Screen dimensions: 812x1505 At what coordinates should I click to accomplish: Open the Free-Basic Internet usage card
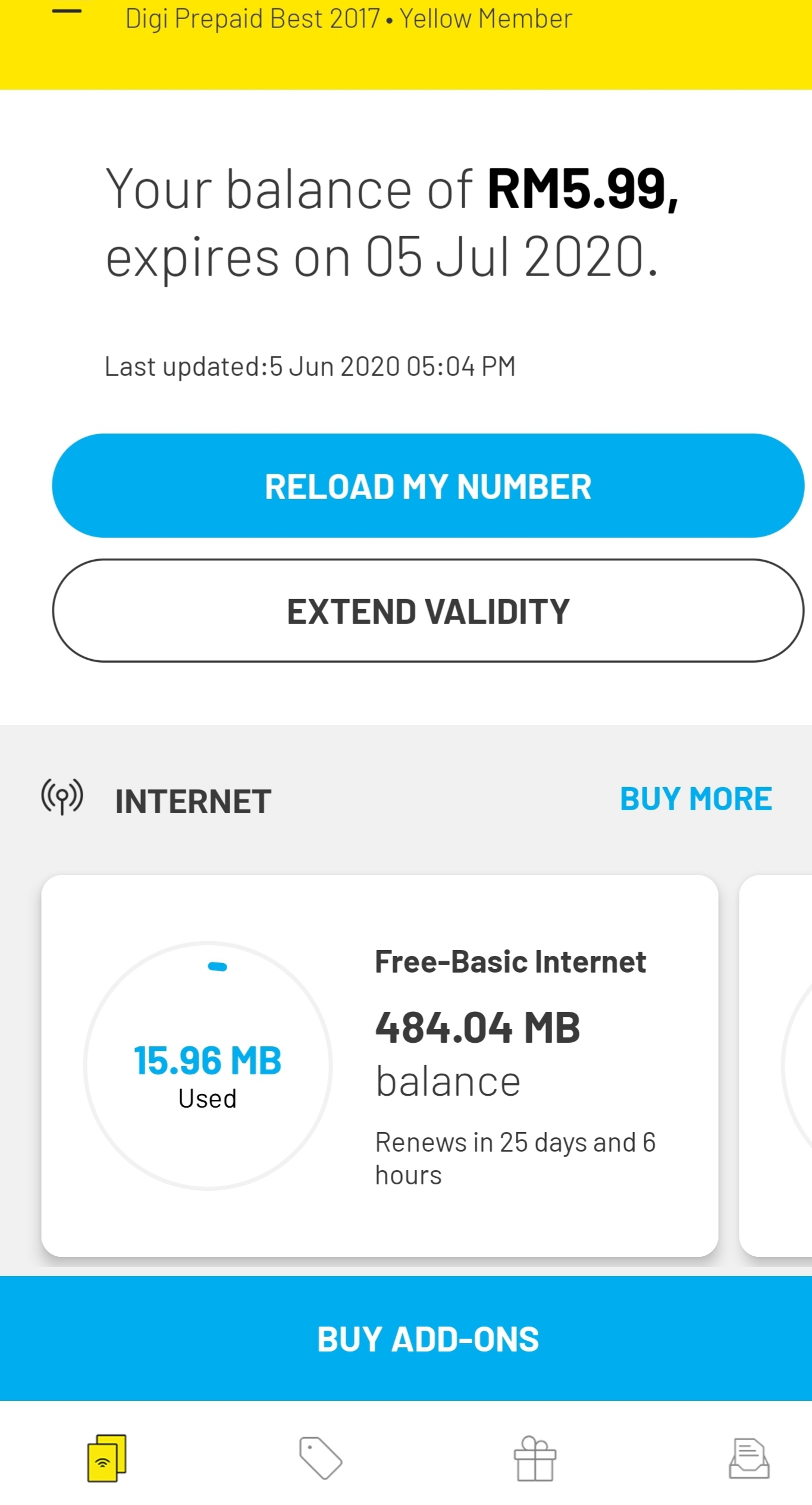click(380, 1065)
